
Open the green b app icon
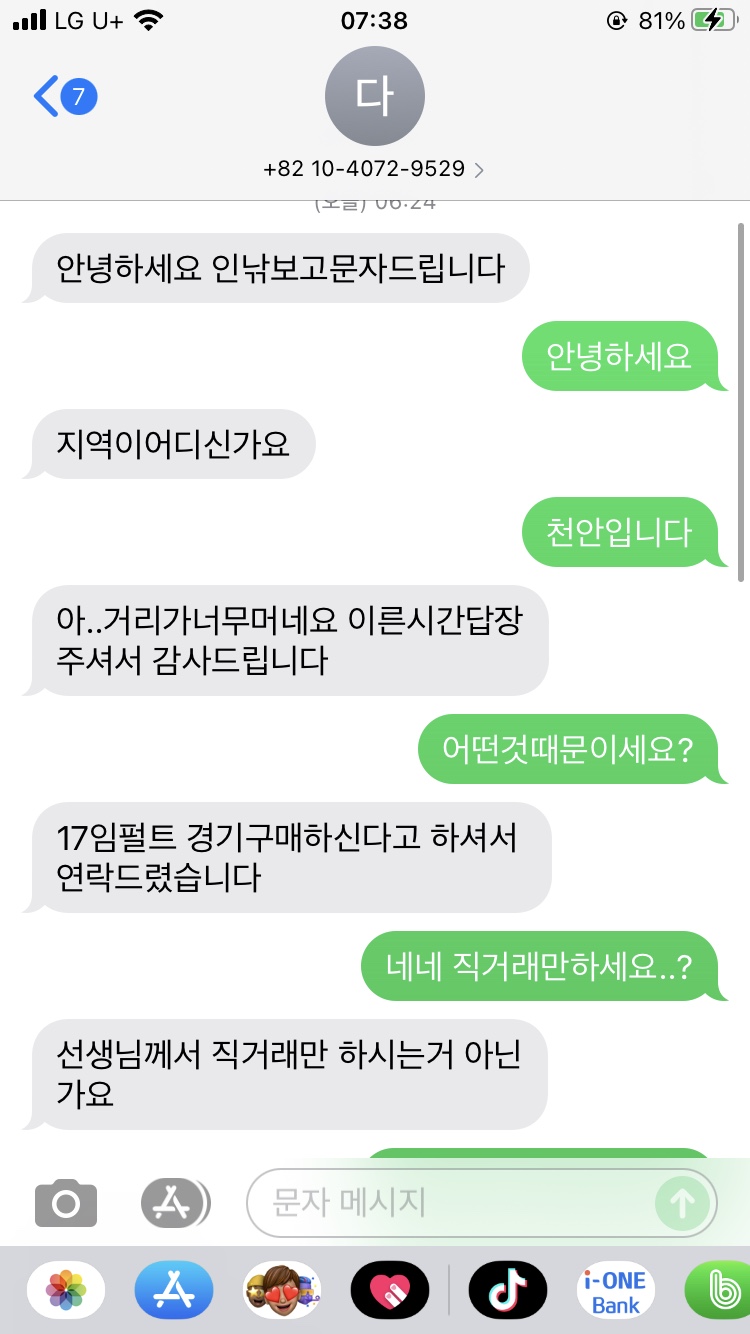(718, 1290)
